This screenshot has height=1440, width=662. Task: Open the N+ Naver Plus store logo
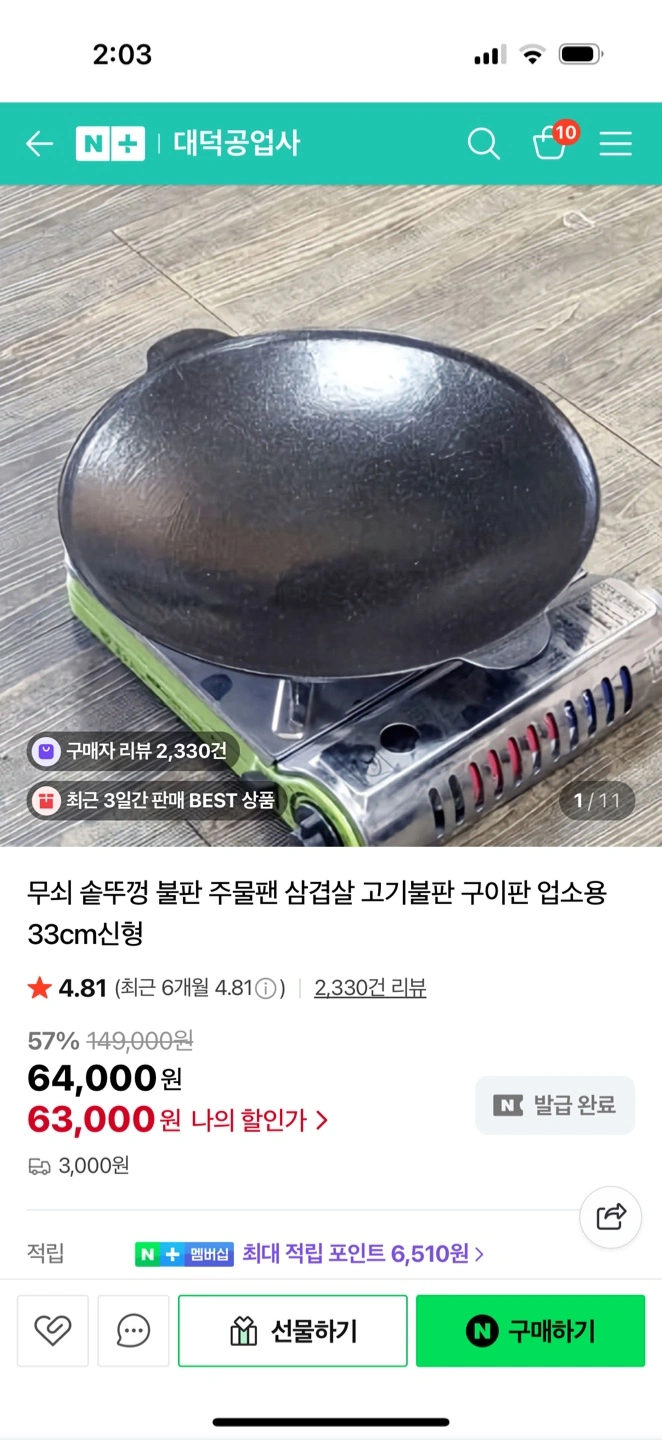tap(110, 144)
